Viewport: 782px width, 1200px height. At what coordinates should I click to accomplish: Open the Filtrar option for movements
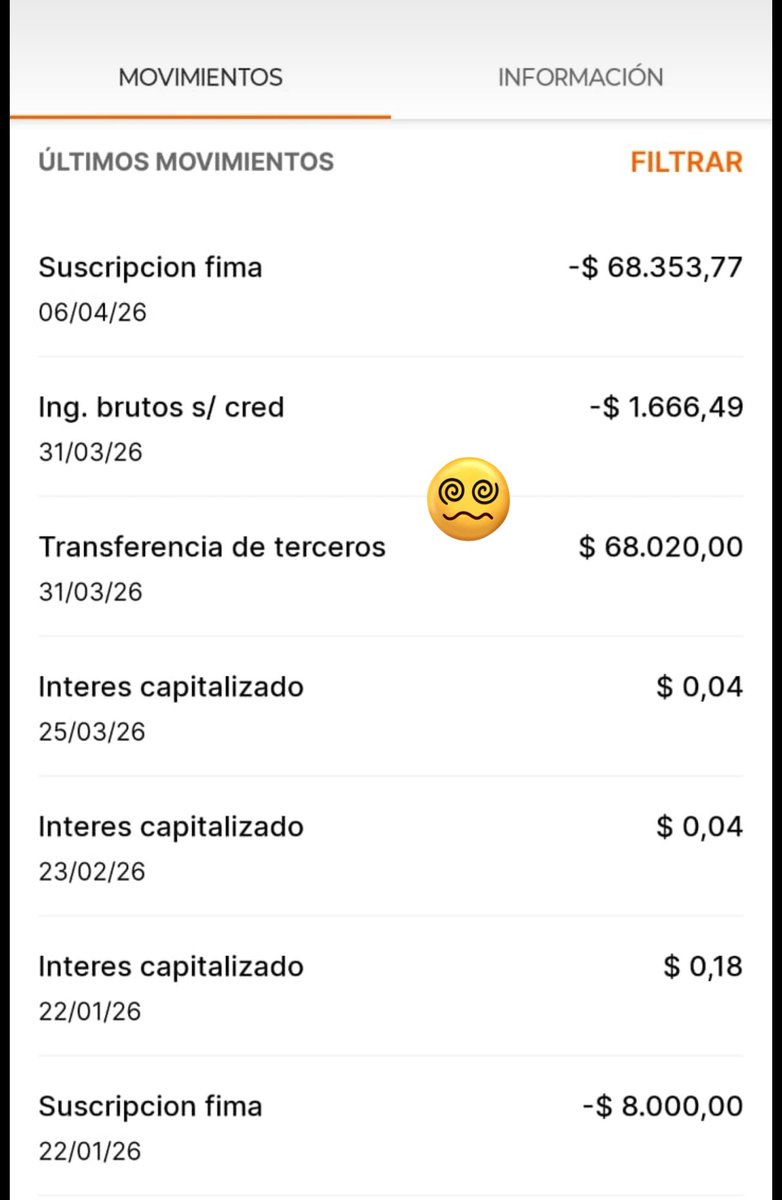tap(686, 162)
